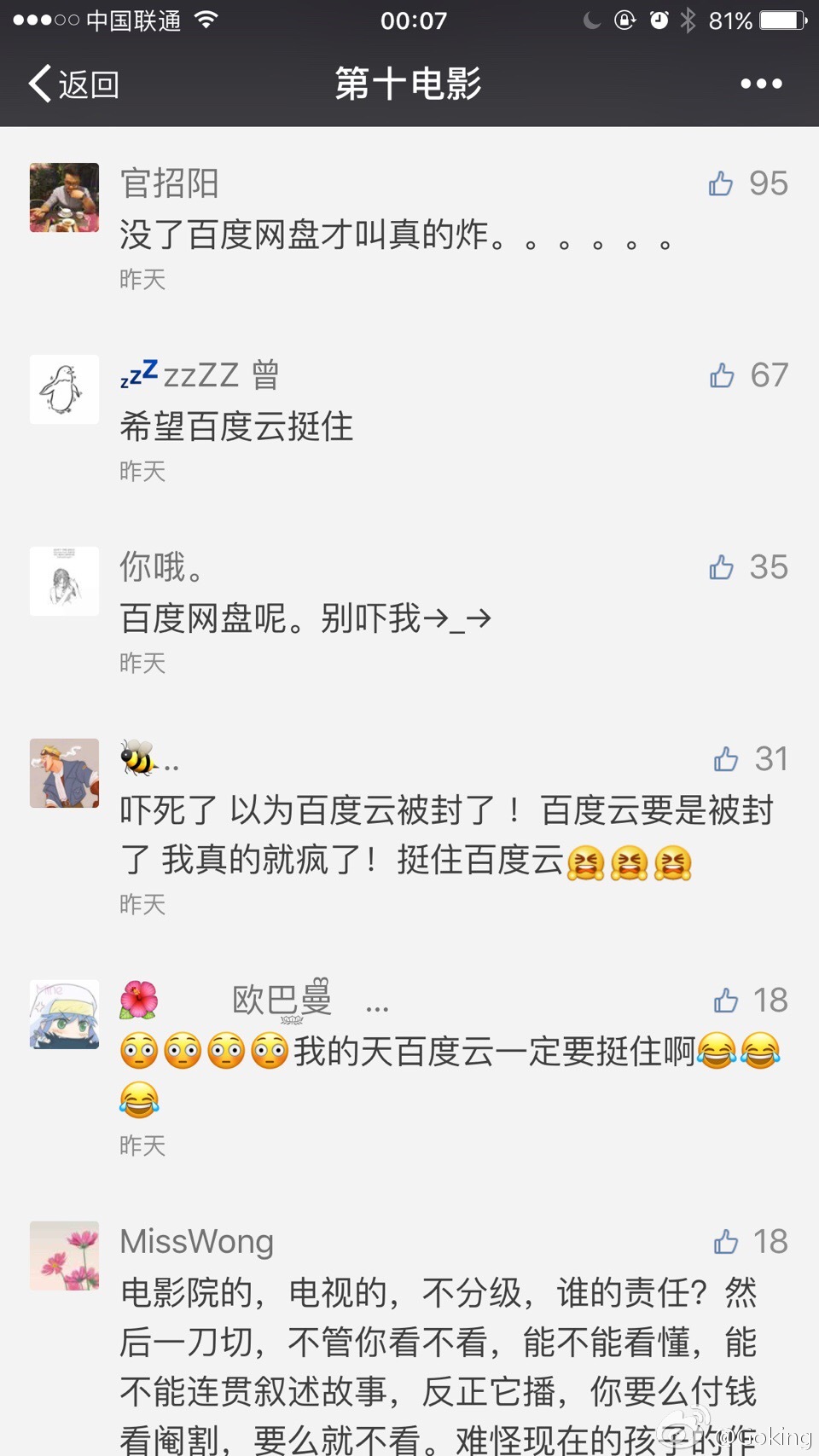
Task: Like 欧巴曼's comment
Action: [726, 1001]
